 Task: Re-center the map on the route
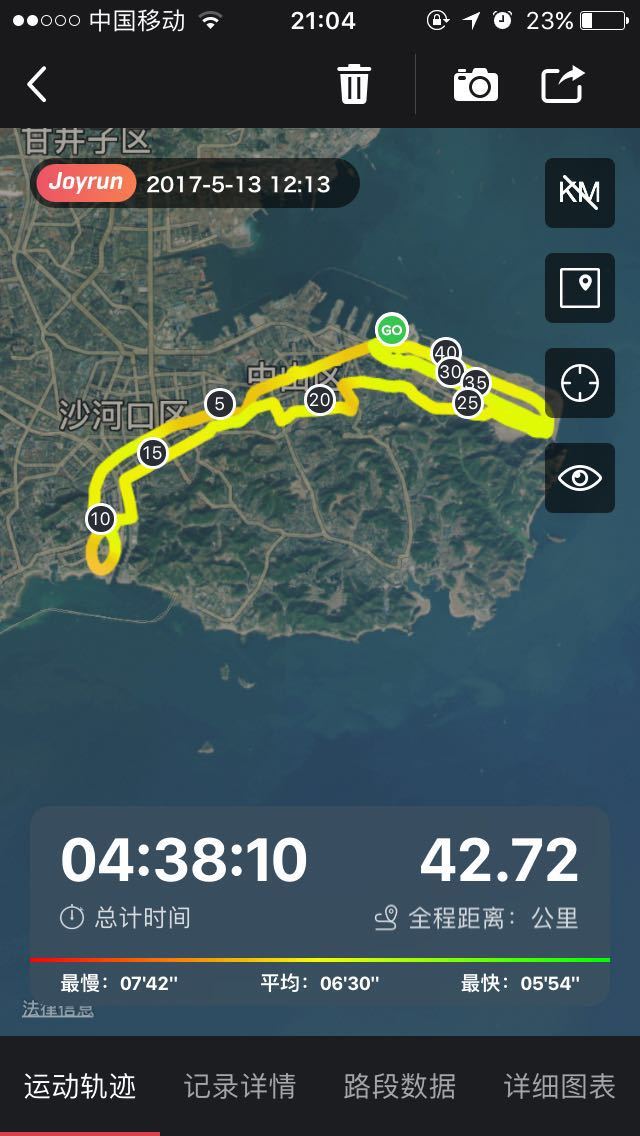(580, 383)
